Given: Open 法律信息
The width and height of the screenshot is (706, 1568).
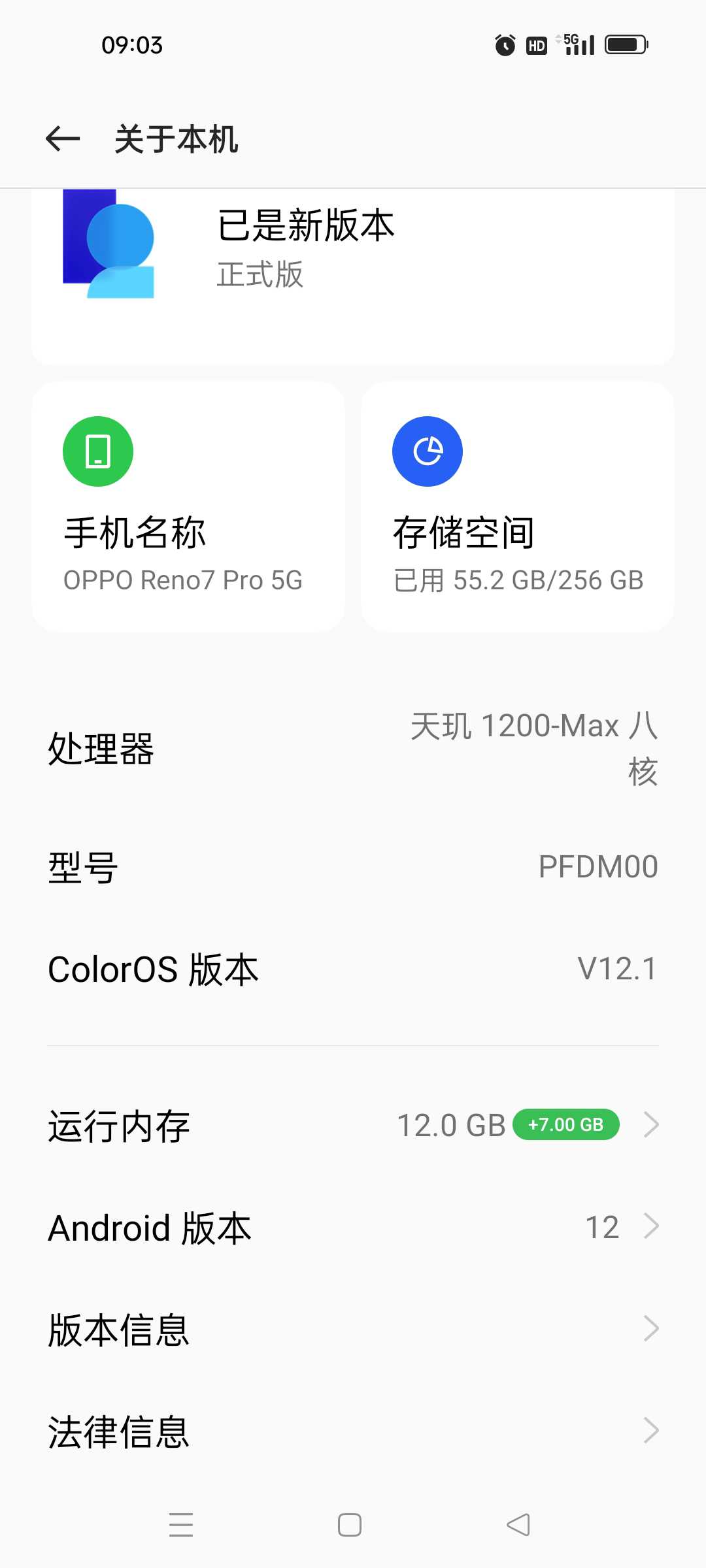Looking at the screenshot, I should [353, 1431].
